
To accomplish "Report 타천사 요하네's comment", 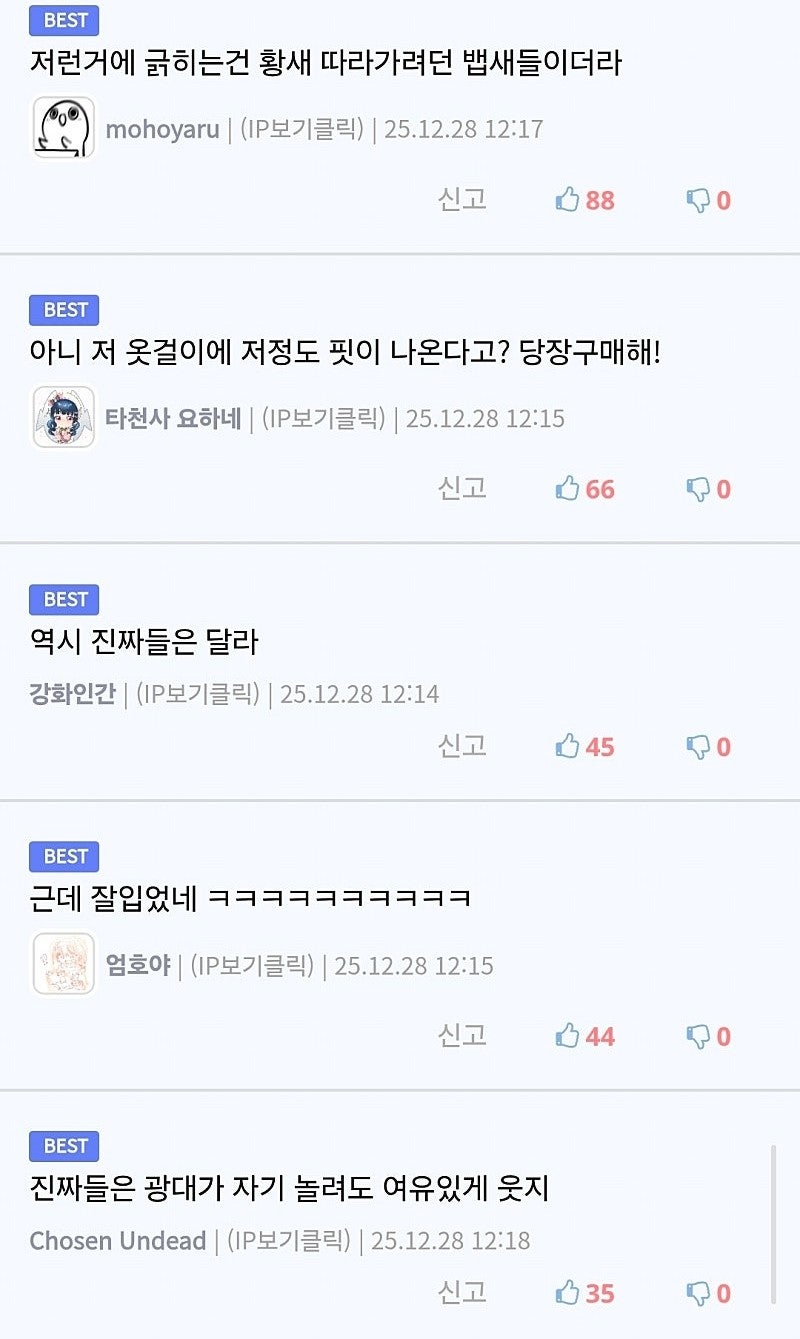I will pyautogui.click(x=462, y=488).
